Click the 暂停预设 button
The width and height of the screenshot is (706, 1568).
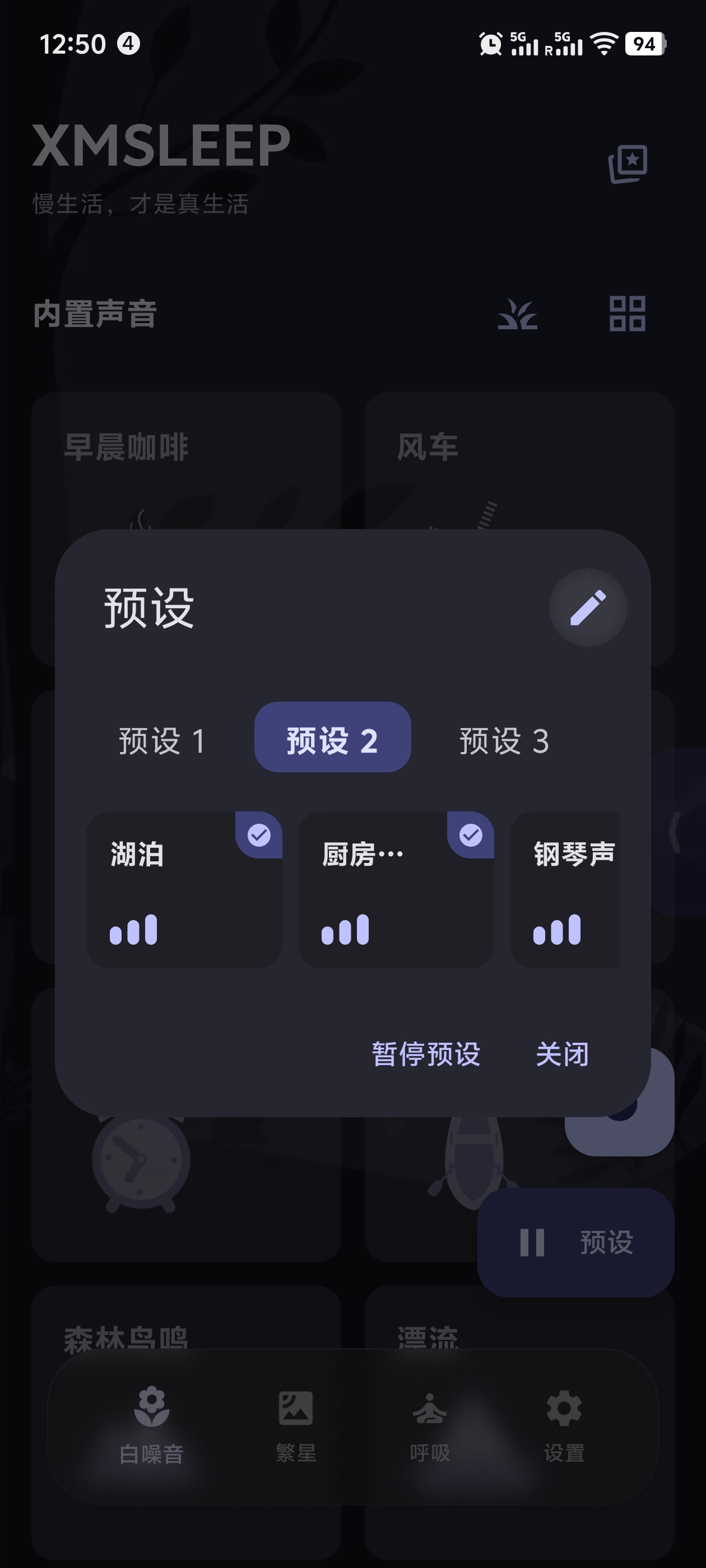pos(425,1054)
